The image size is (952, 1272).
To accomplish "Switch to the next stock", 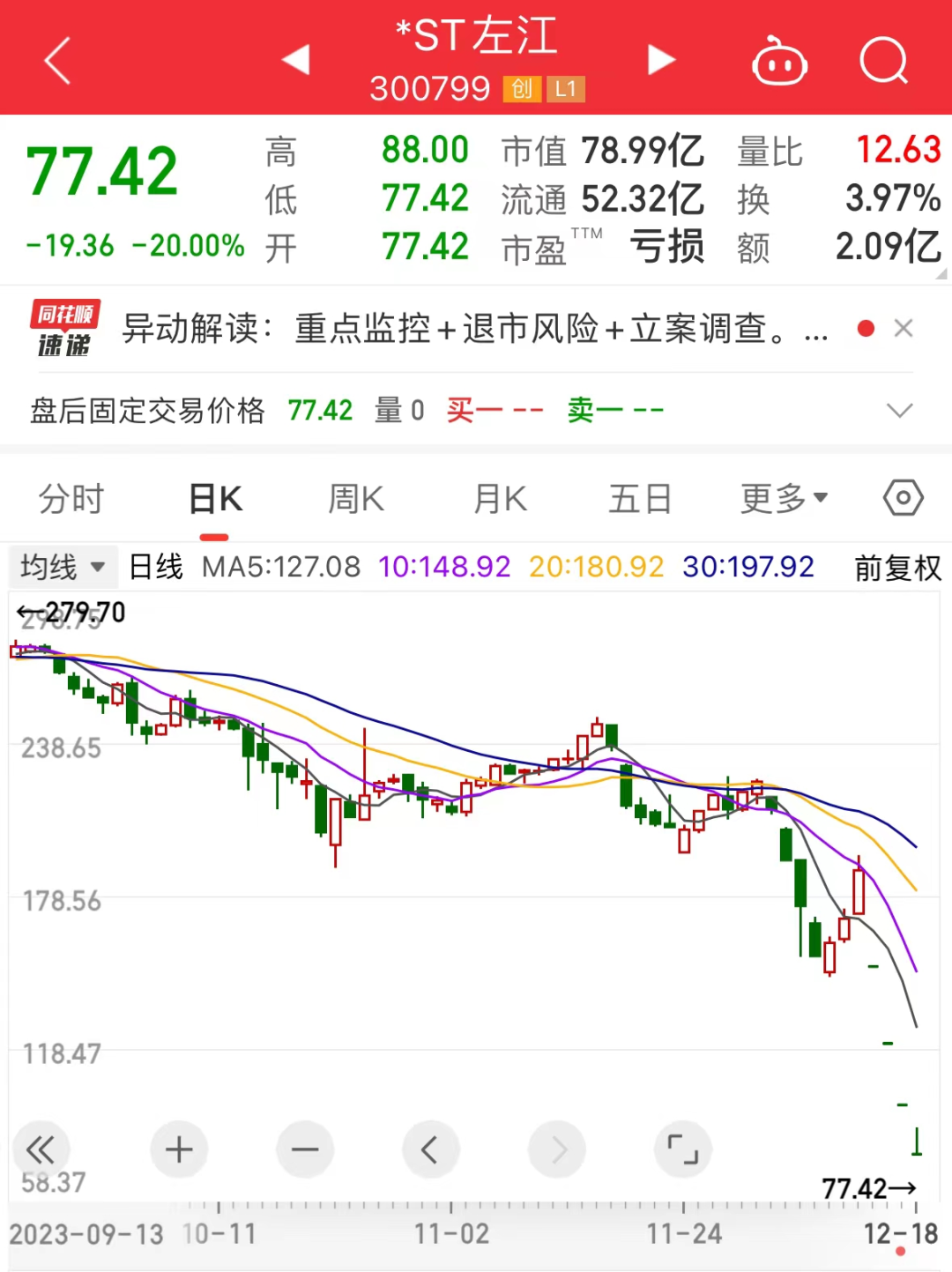I will pyautogui.click(x=660, y=60).
